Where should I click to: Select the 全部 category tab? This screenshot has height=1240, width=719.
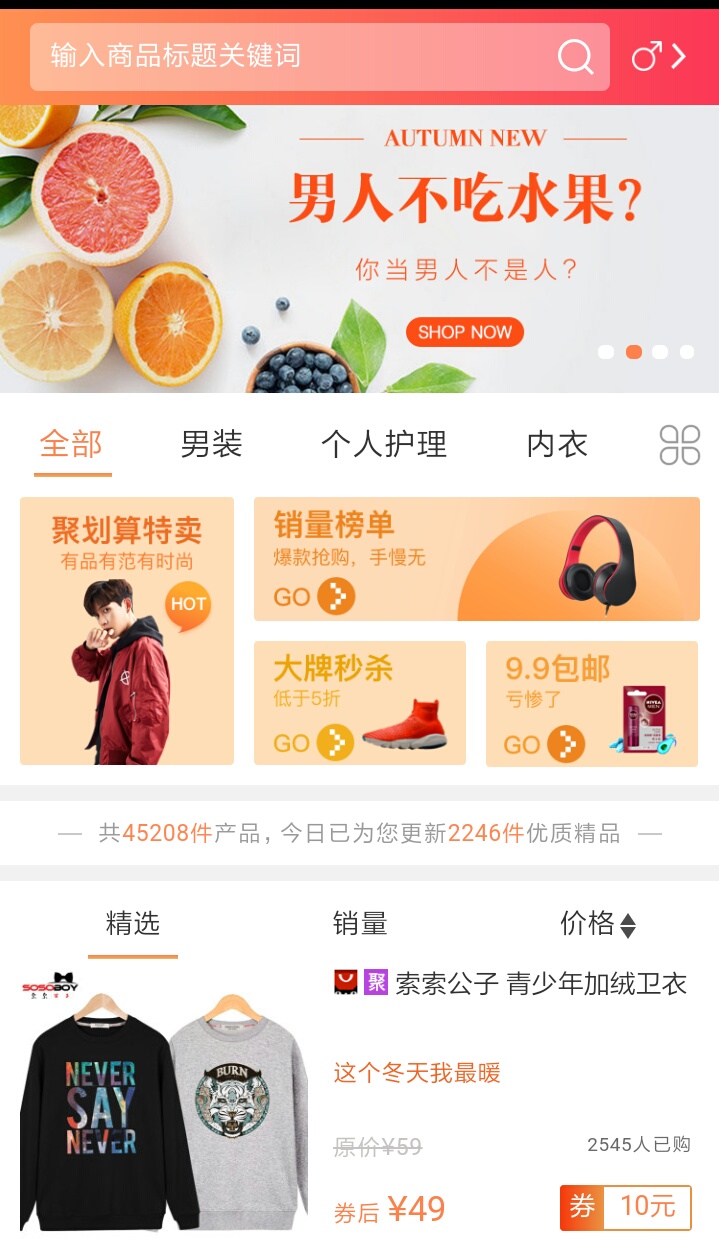[x=72, y=444]
